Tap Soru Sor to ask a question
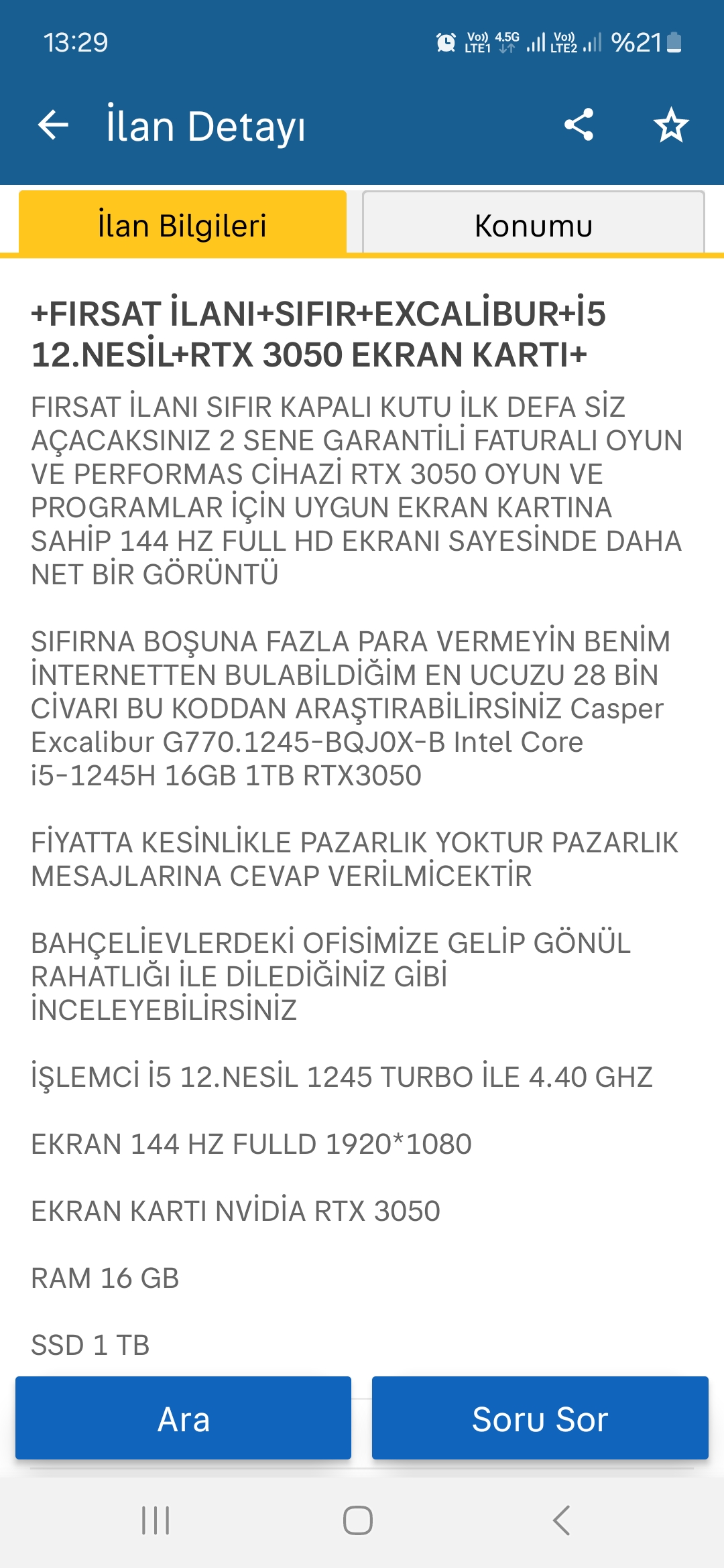 (x=540, y=1419)
